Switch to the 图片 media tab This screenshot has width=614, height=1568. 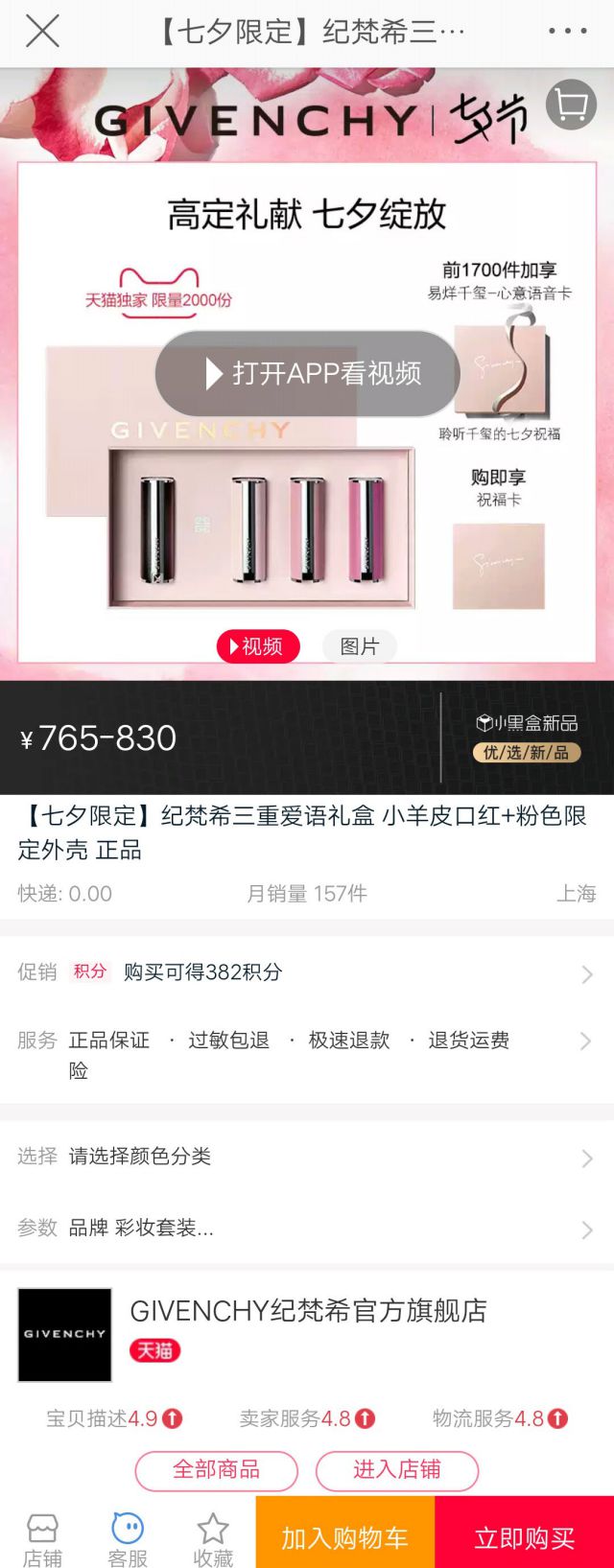[x=359, y=646]
